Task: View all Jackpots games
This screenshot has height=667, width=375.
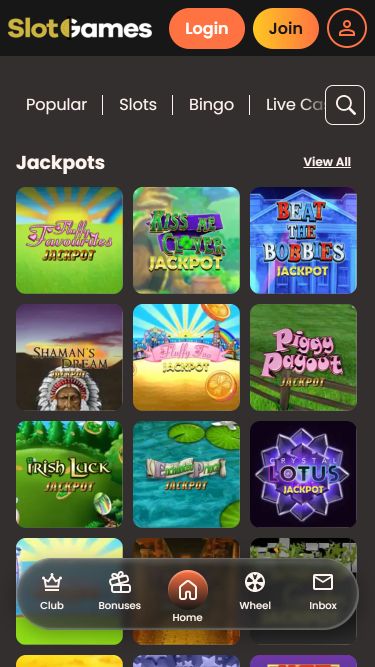Action: coord(327,162)
